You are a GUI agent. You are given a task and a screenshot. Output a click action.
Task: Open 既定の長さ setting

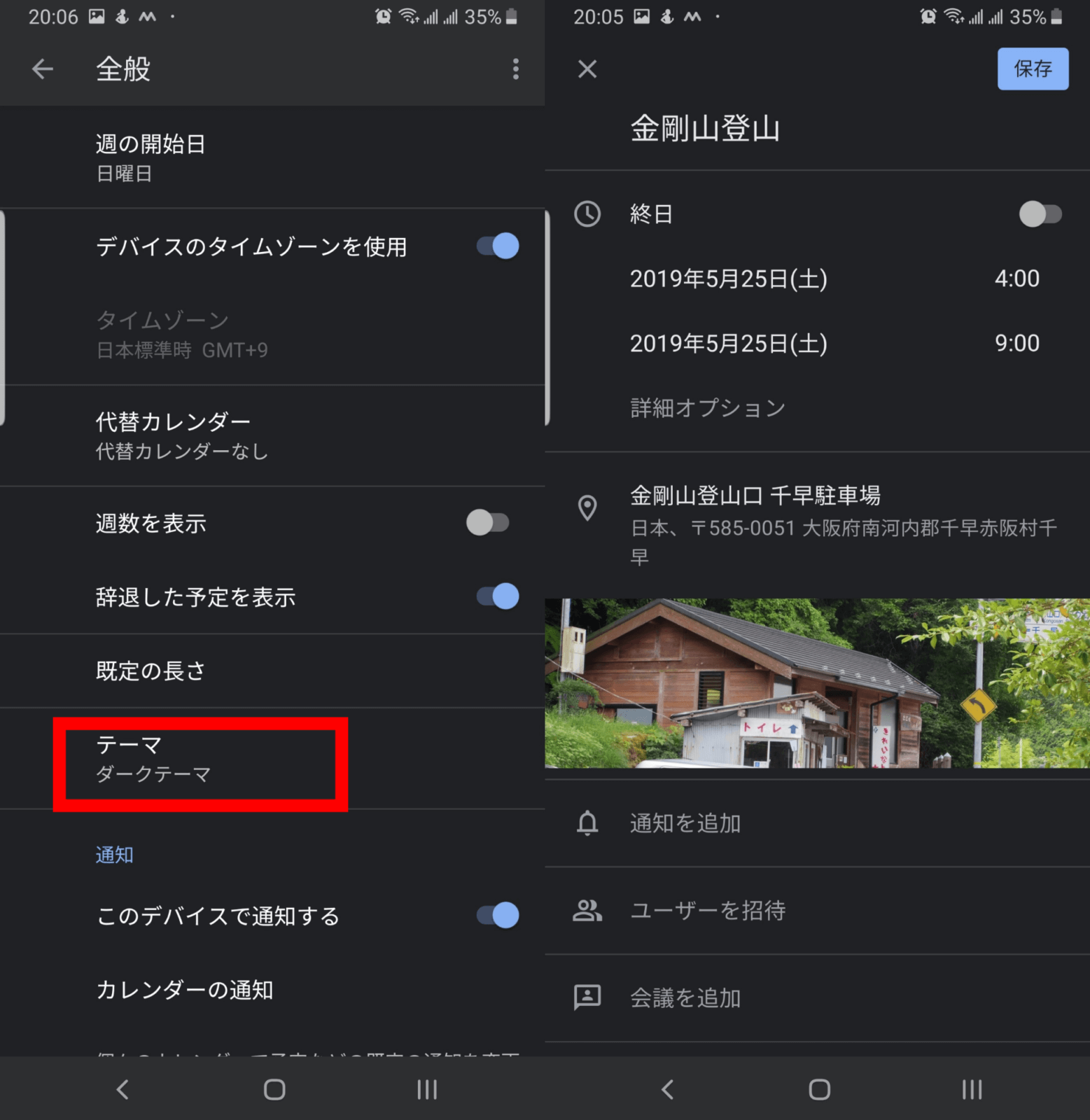point(272,671)
